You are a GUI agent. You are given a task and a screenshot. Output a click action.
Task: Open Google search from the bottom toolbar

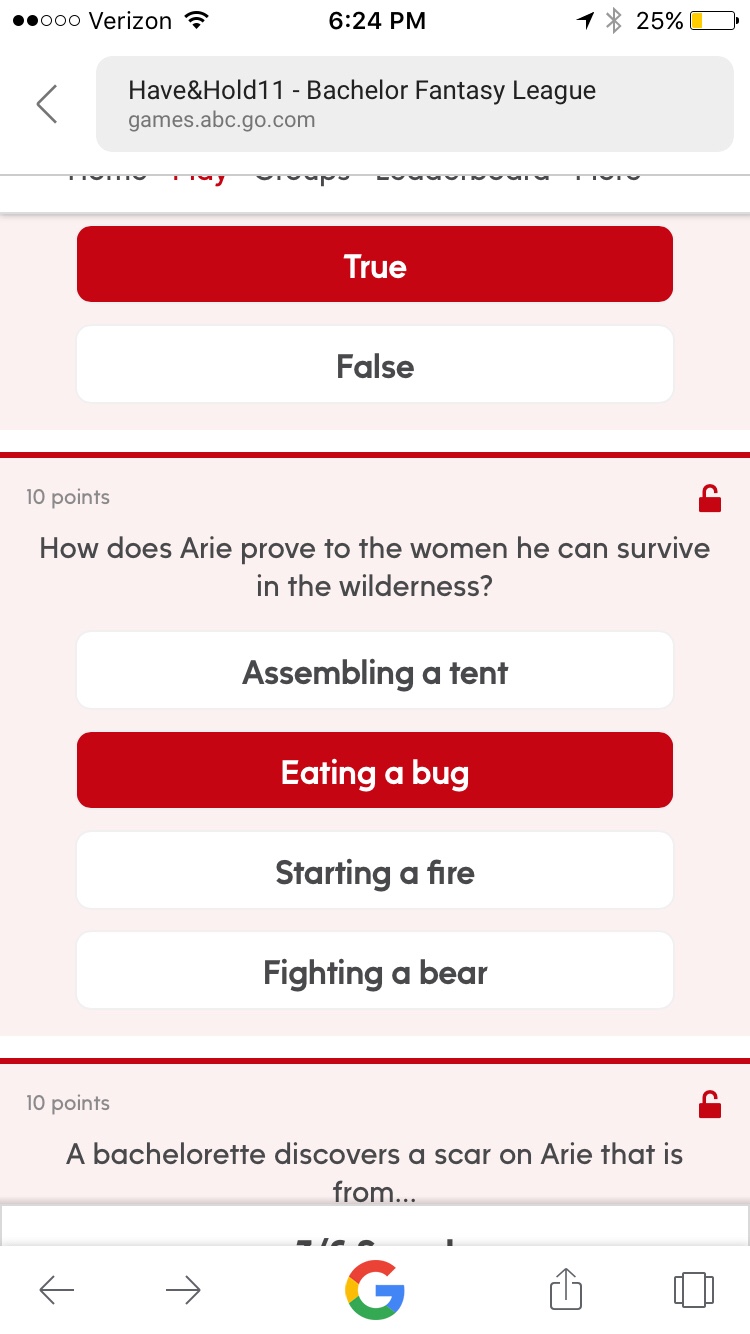(375, 1290)
